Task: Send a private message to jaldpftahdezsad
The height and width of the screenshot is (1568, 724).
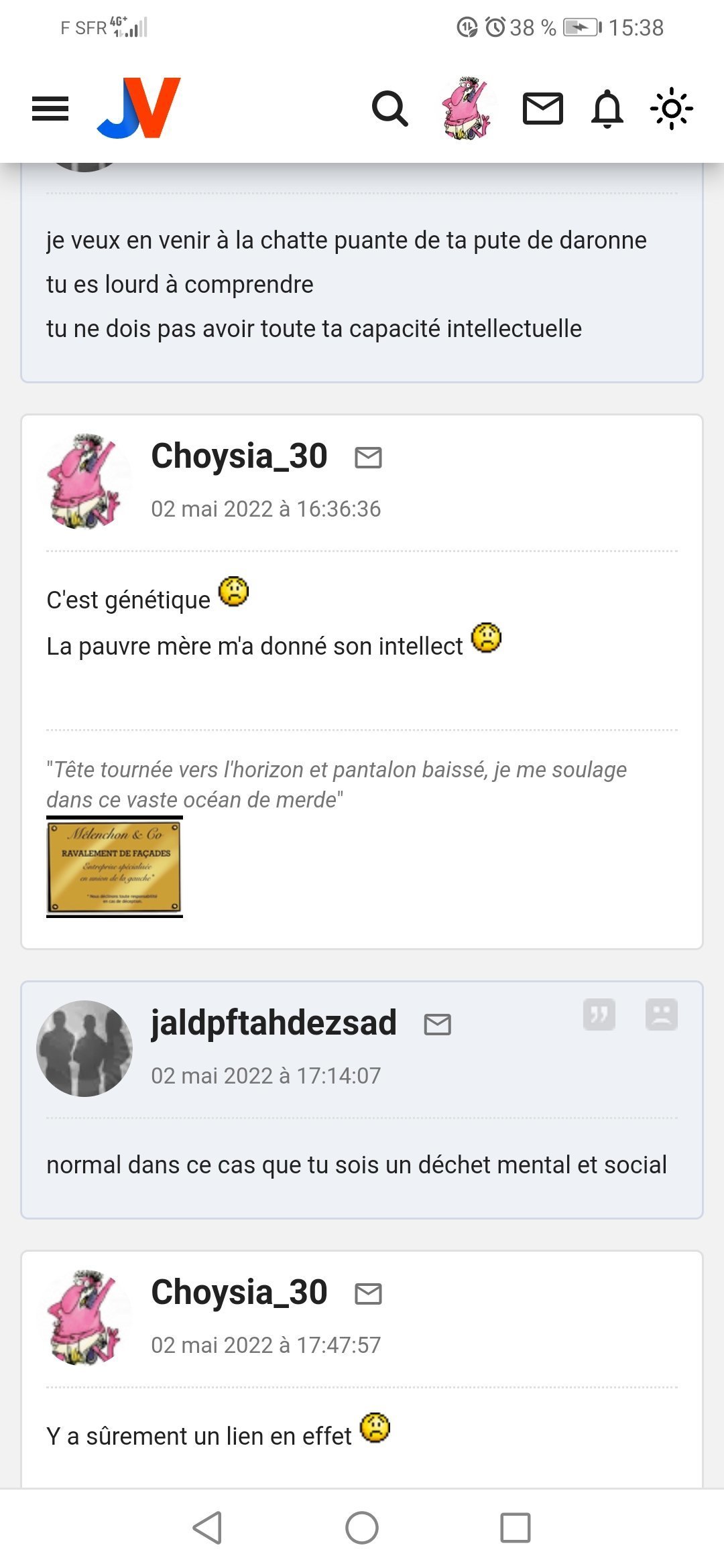Action: coord(438,1025)
